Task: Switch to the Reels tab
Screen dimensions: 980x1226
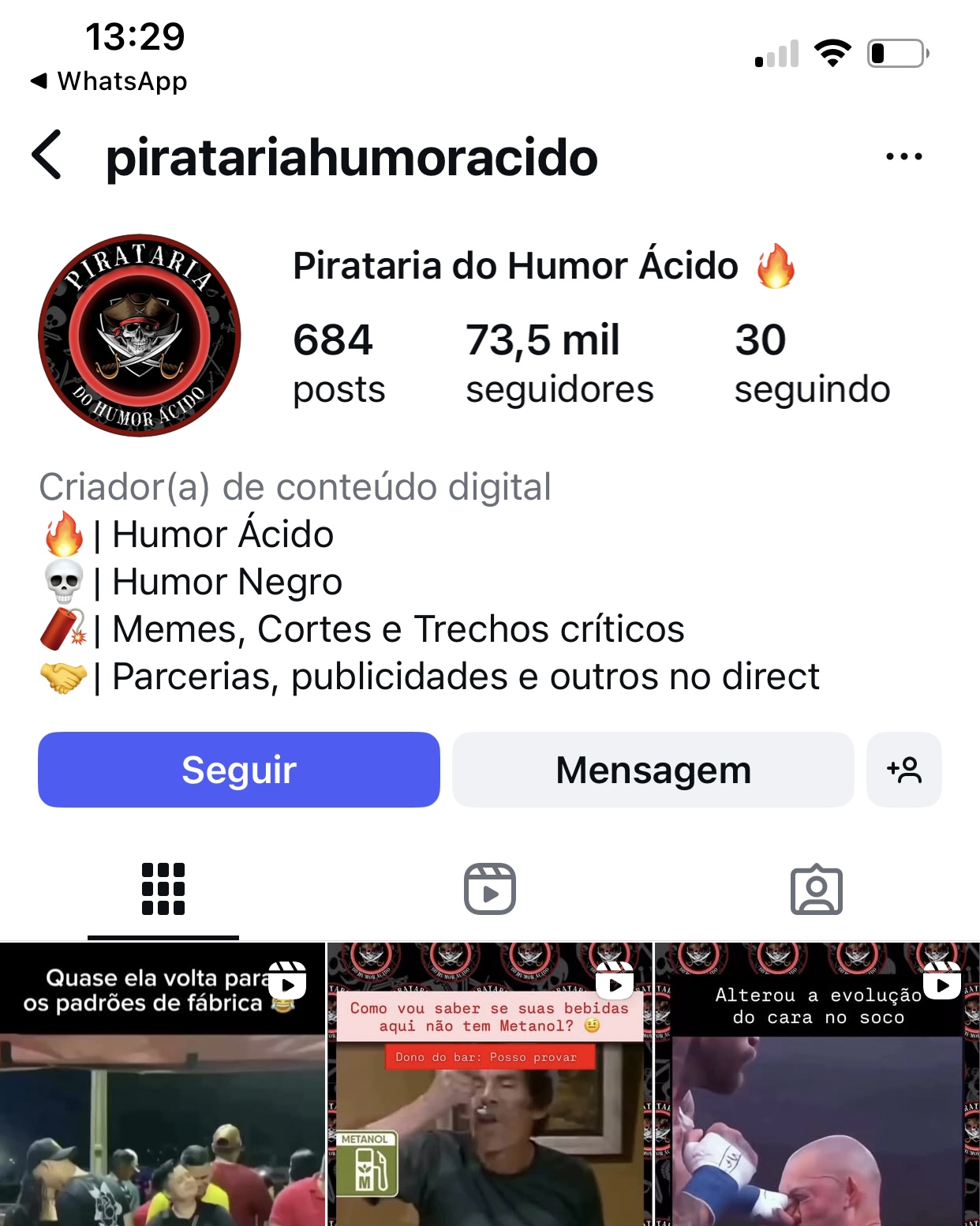Action: point(490,890)
